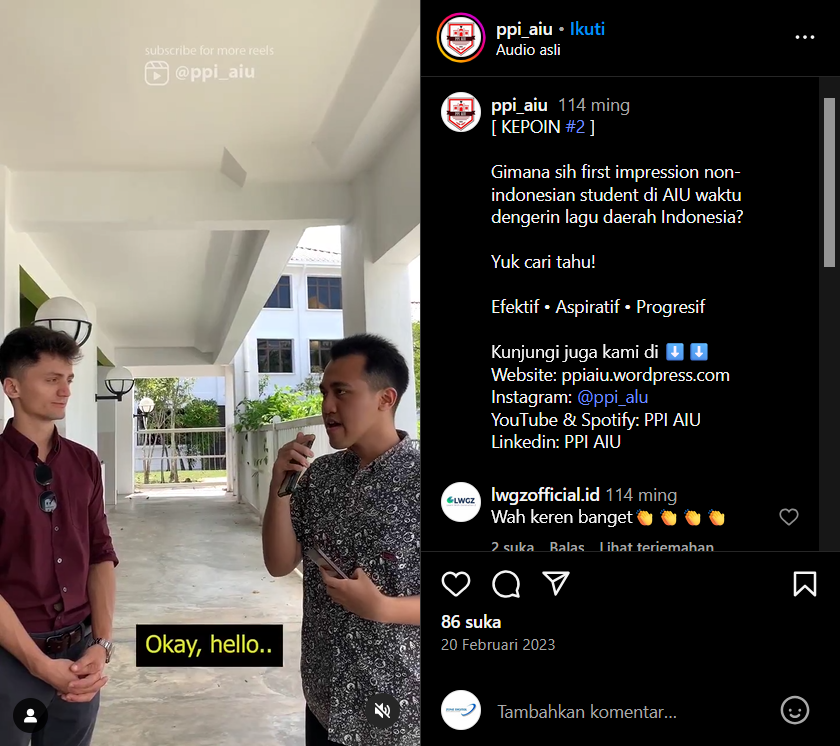Open lwgzofficial.id's profile
840x746 pixels.
point(545,495)
